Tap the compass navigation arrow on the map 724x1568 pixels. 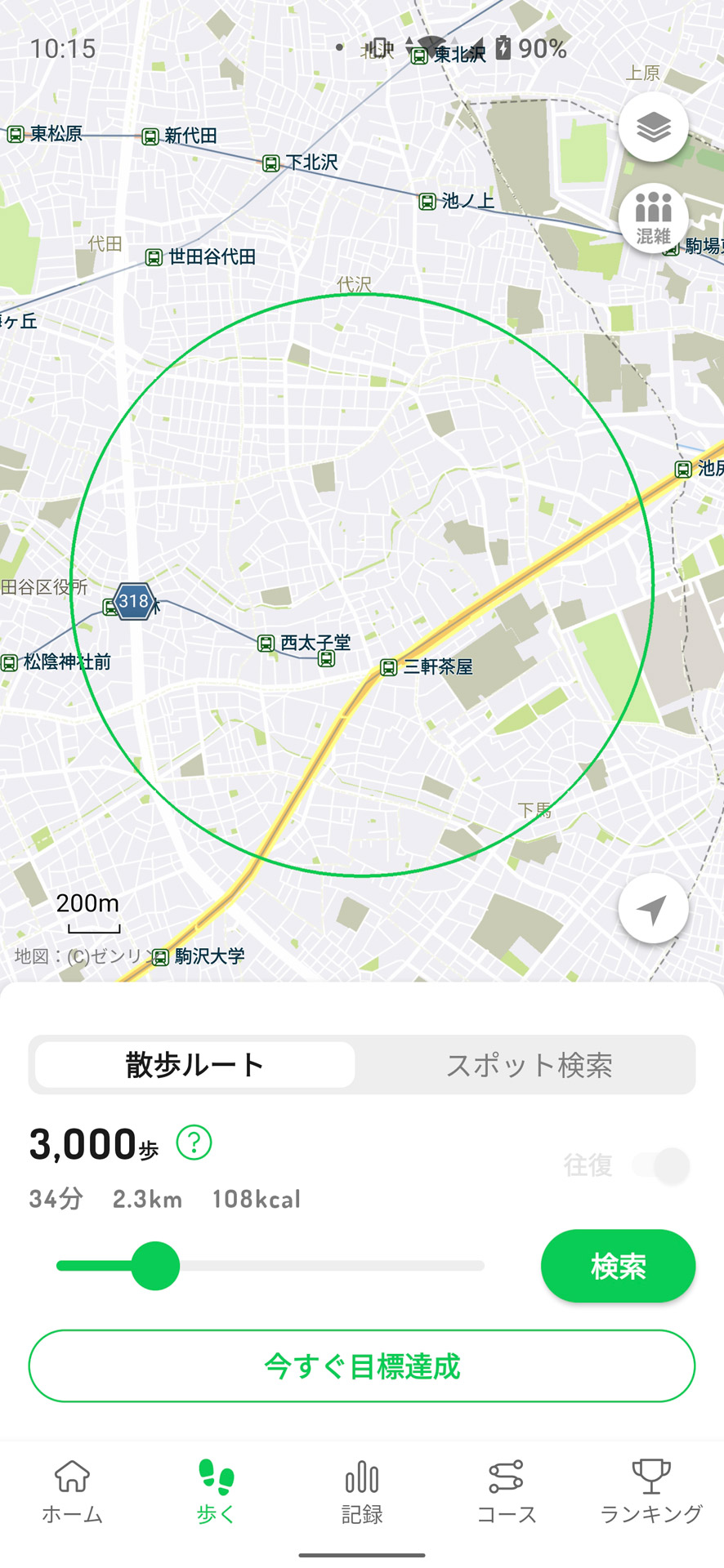(x=652, y=907)
